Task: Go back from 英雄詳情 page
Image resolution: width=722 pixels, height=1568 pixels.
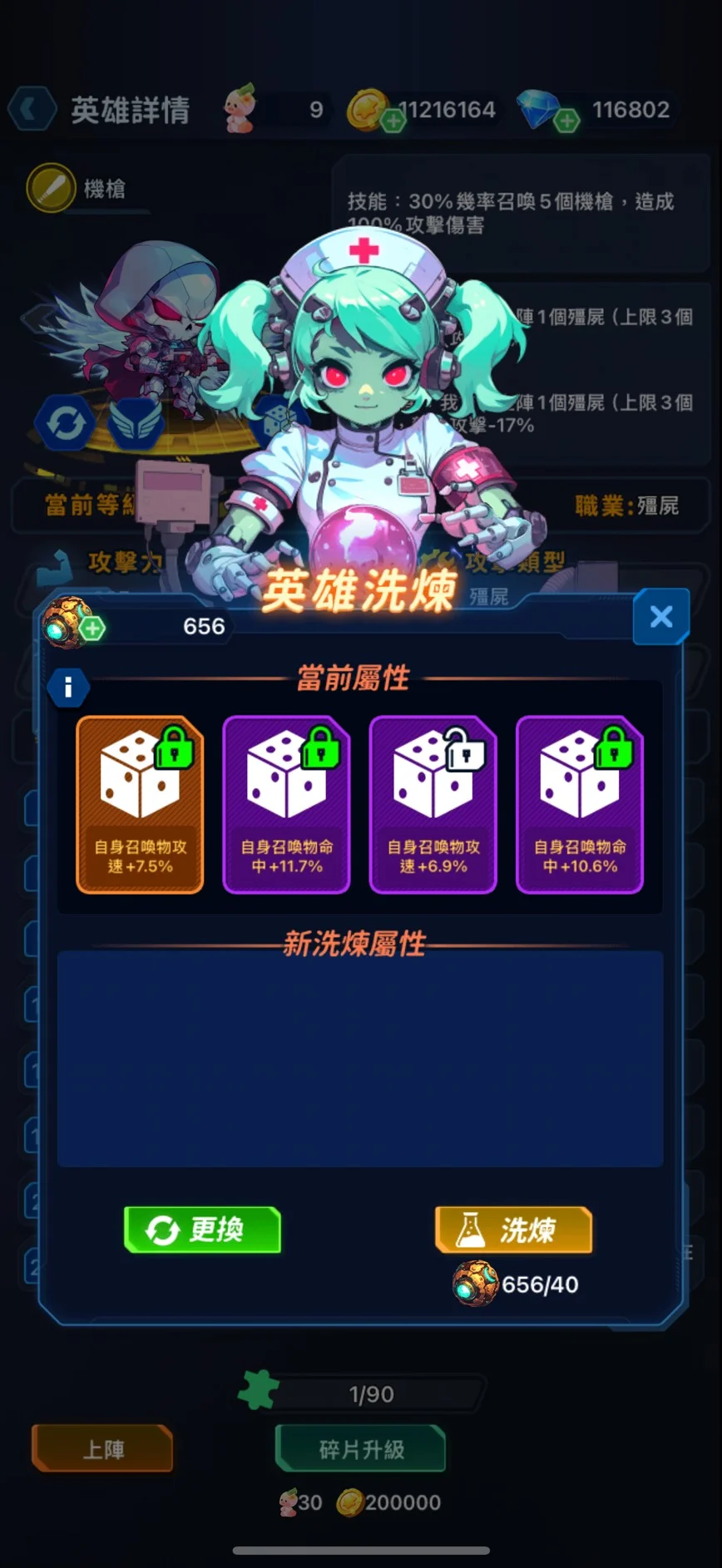Action: click(32, 109)
